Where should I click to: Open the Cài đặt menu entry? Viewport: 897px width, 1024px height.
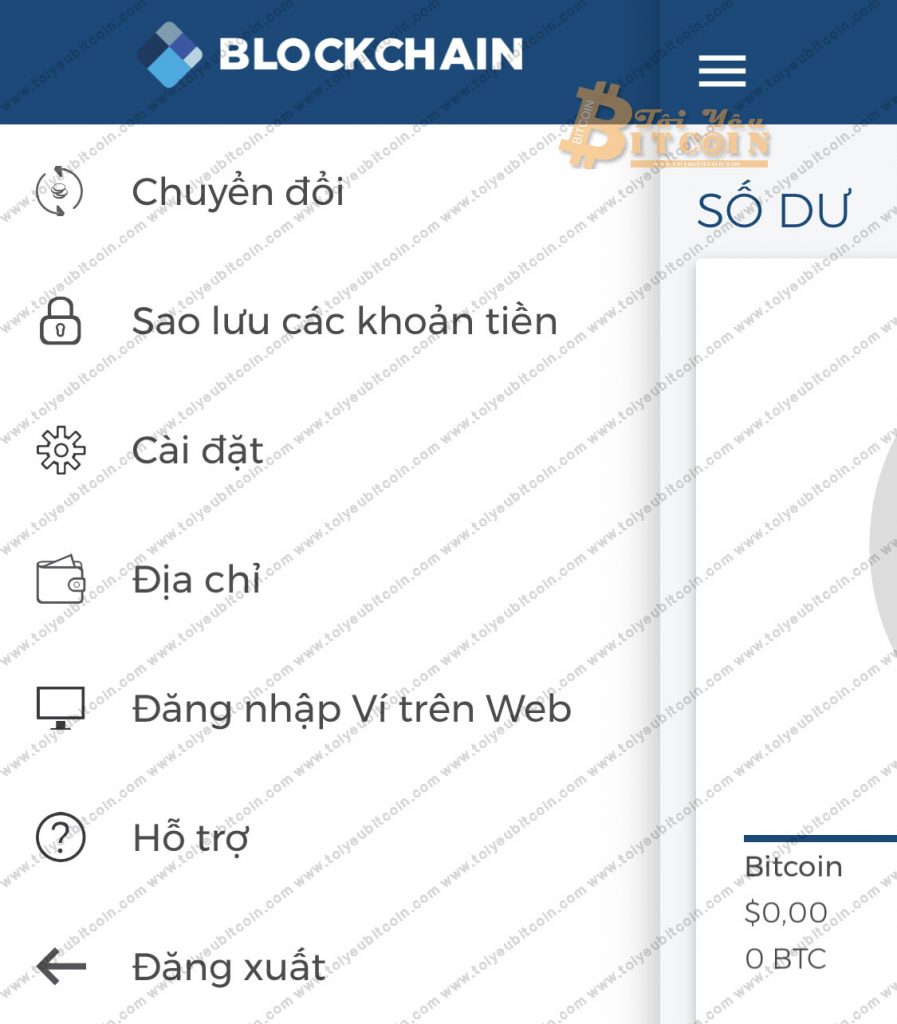198,451
